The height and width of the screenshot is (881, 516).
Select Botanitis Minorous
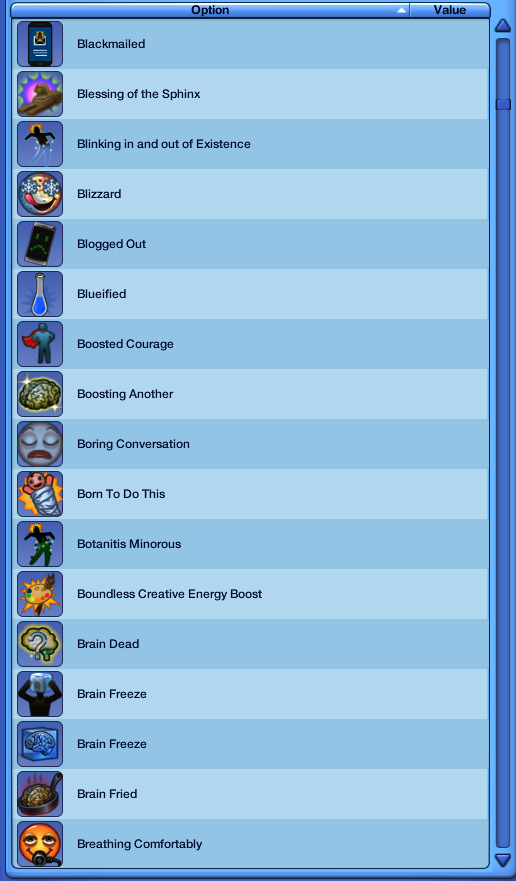point(250,544)
